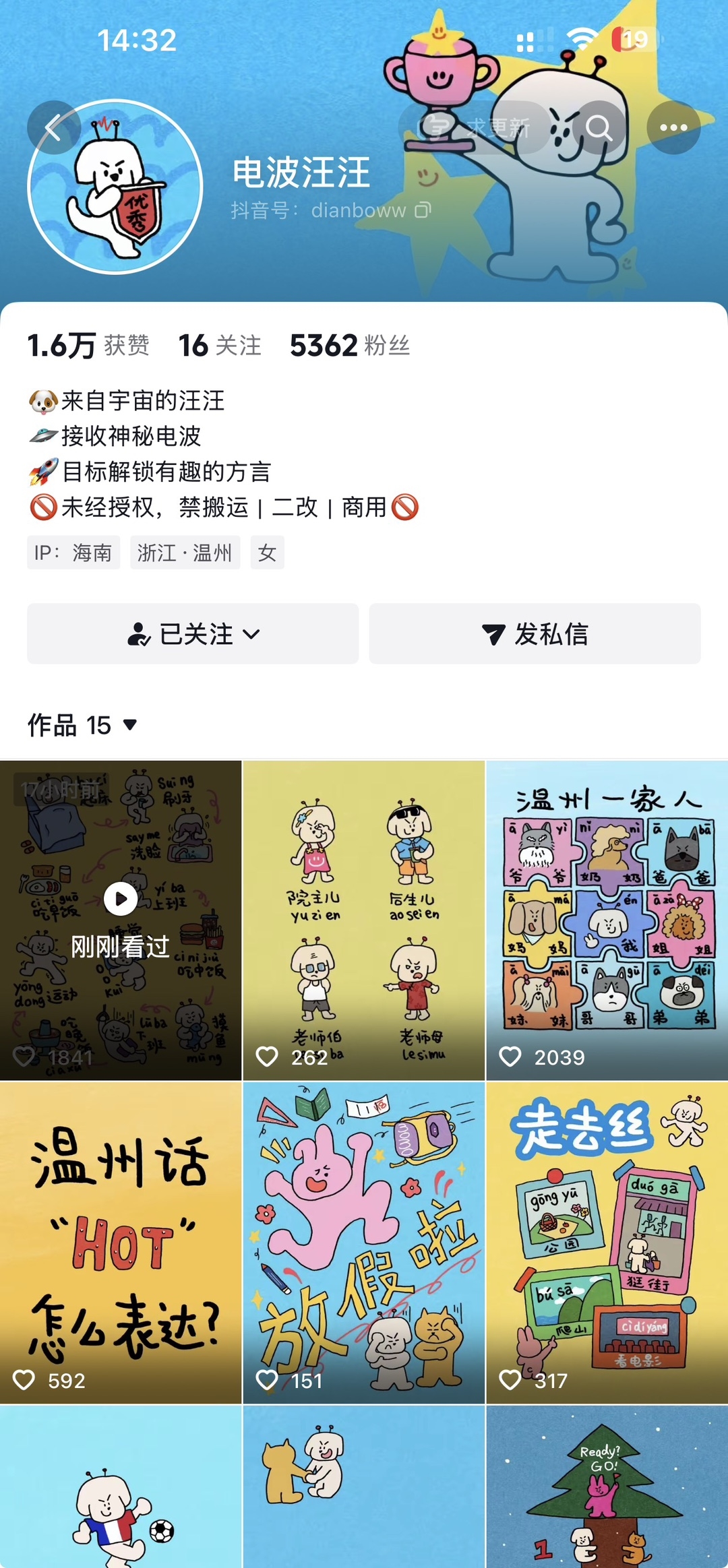
Task: Open the soccer player dog video
Action: click(121, 1487)
